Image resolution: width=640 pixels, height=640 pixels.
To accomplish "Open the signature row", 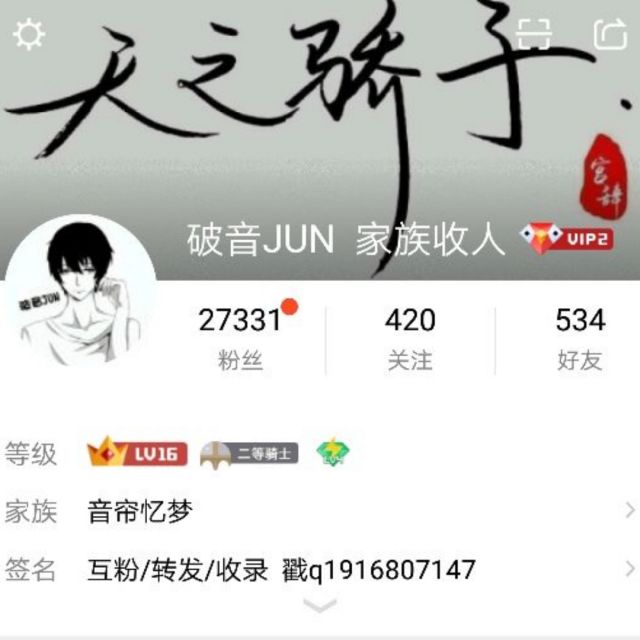I will pyautogui.click(x=320, y=570).
